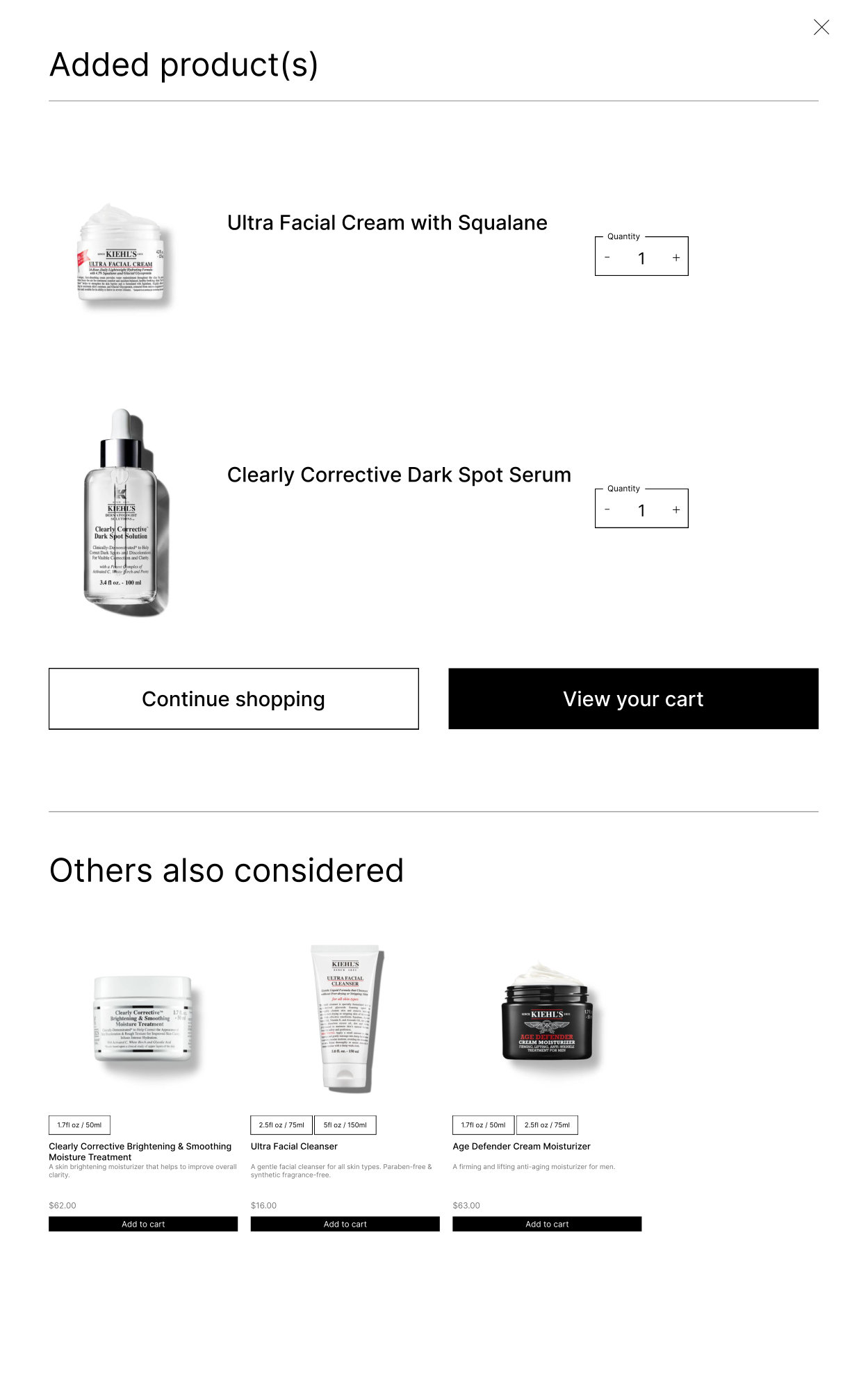The height and width of the screenshot is (1390, 868).
Task: Open Ultra Facial Cleanser product image
Action: (345, 1018)
